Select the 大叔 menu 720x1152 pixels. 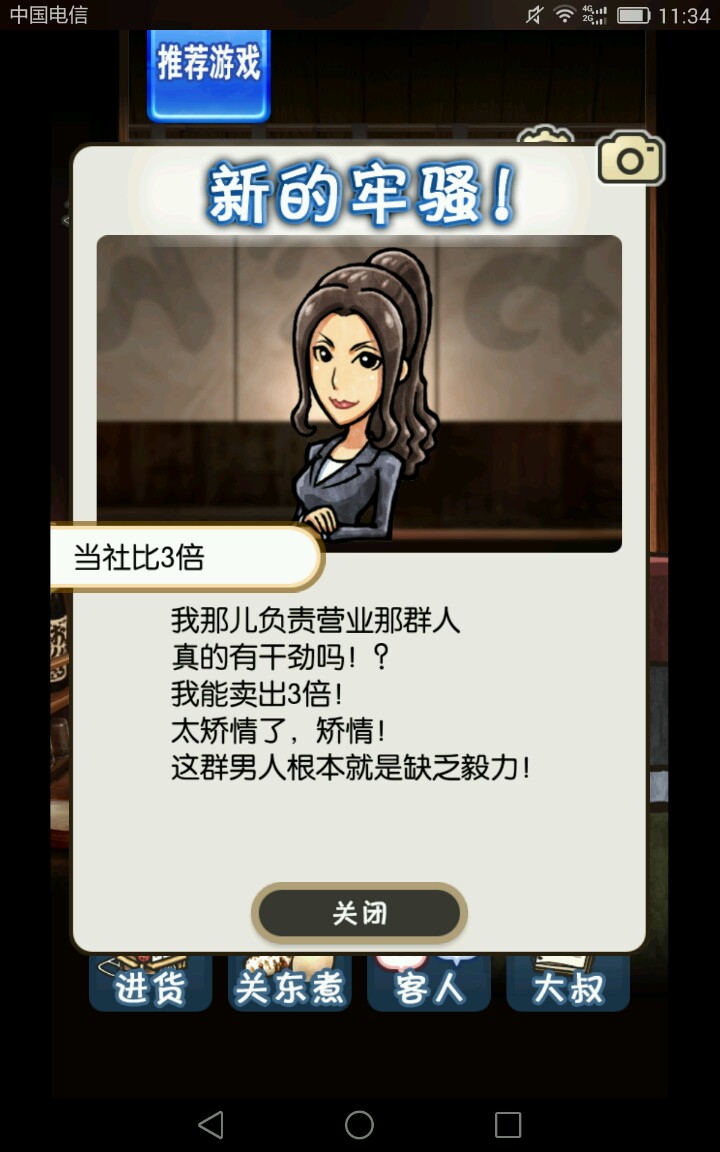click(568, 986)
